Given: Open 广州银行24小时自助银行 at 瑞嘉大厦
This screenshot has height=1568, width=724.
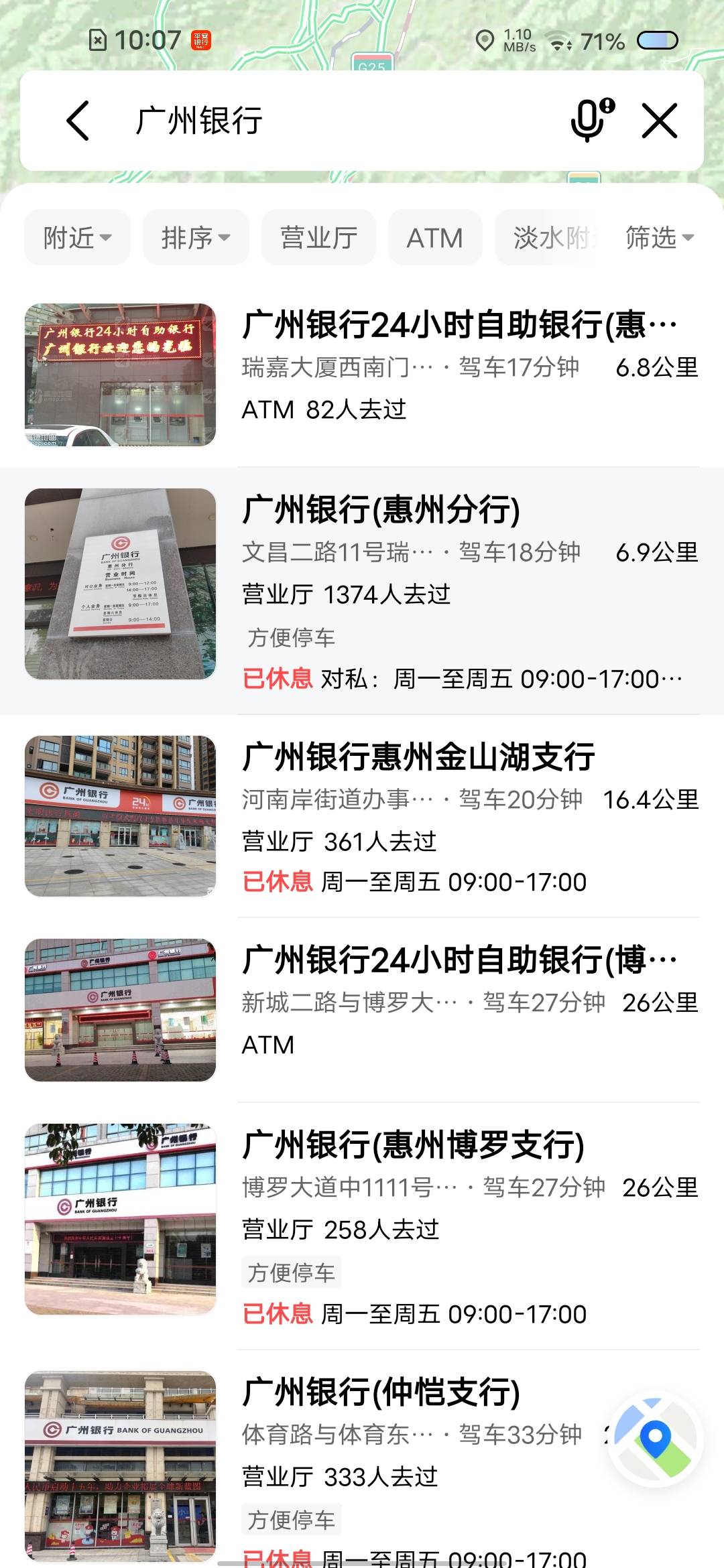Looking at the screenshot, I should [x=459, y=325].
